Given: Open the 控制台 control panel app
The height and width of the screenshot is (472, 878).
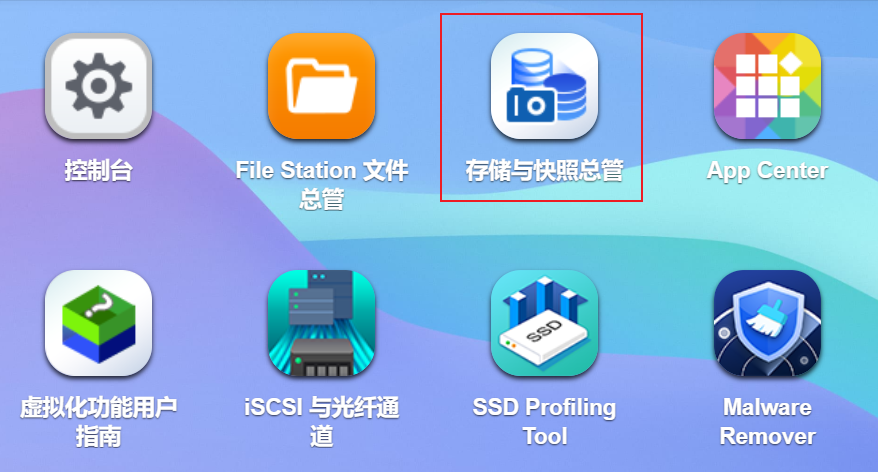Looking at the screenshot, I should click(98, 87).
